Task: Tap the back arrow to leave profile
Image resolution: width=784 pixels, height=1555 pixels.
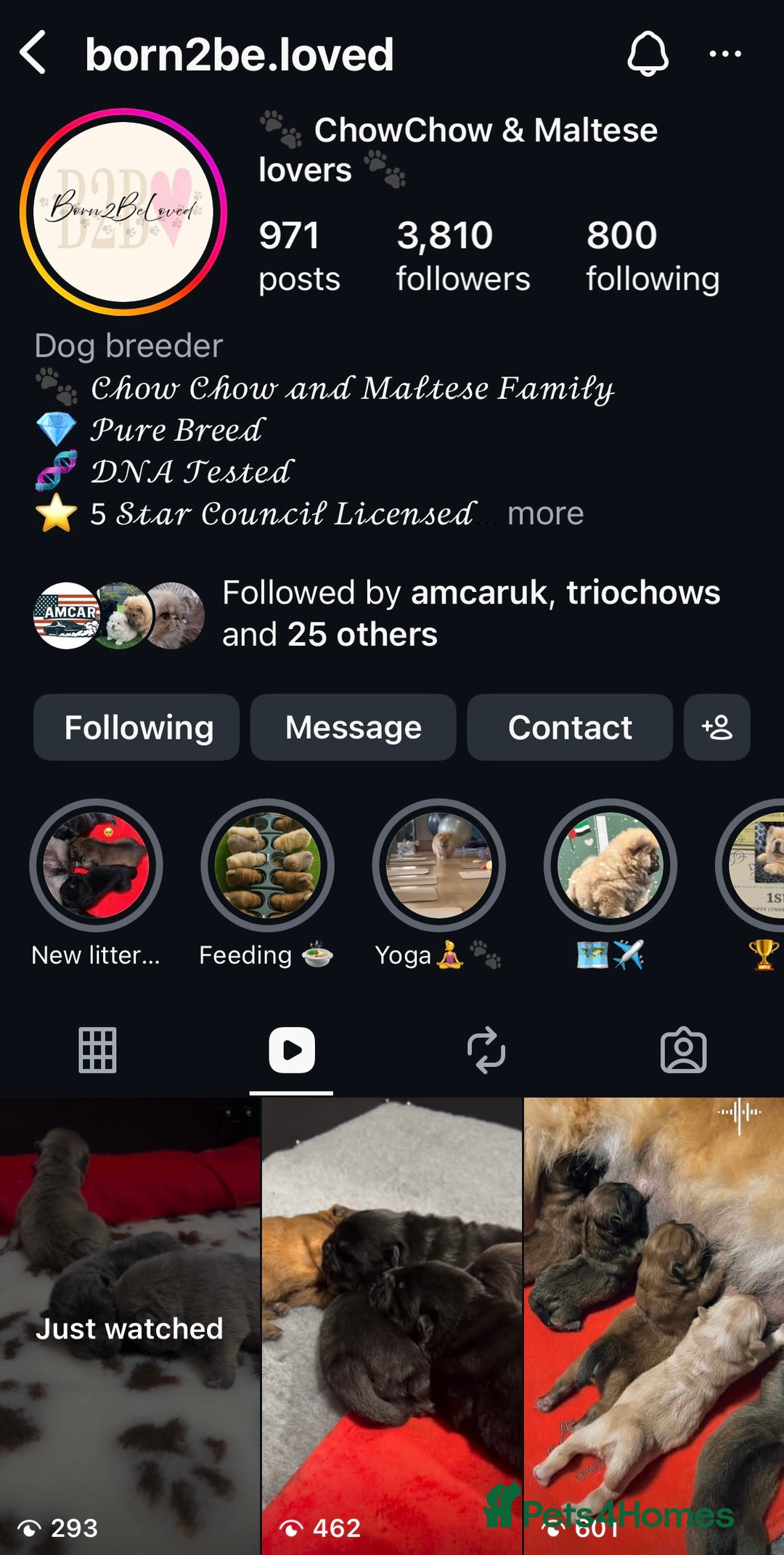Action: 36,54
